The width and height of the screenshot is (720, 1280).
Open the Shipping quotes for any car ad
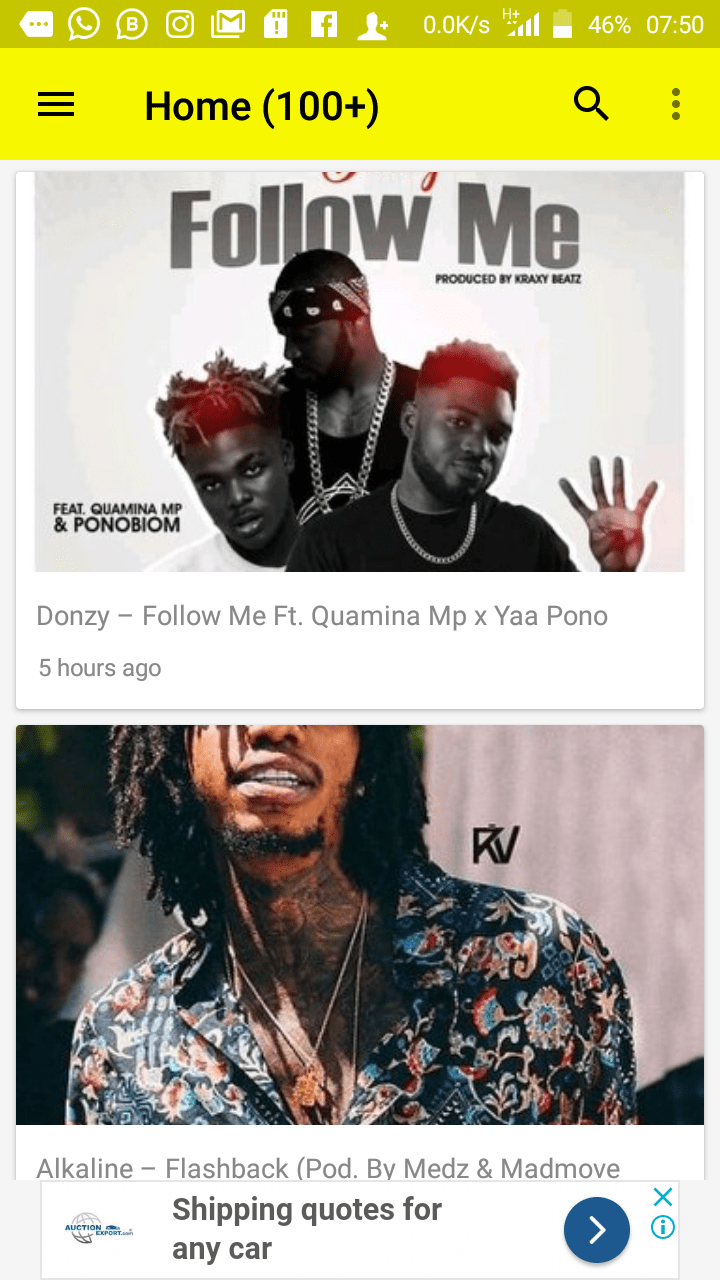click(x=306, y=1228)
